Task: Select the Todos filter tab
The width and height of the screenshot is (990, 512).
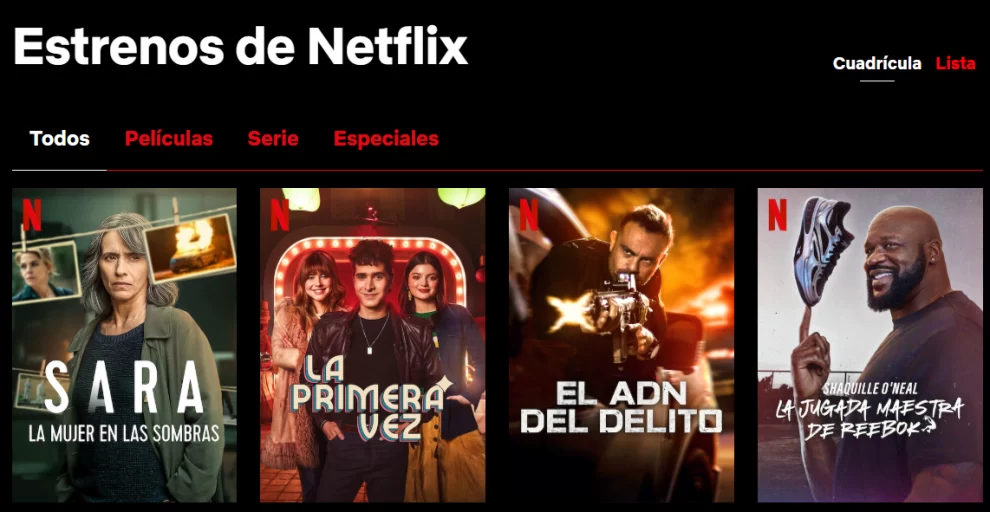Action: pyautogui.click(x=60, y=139)
